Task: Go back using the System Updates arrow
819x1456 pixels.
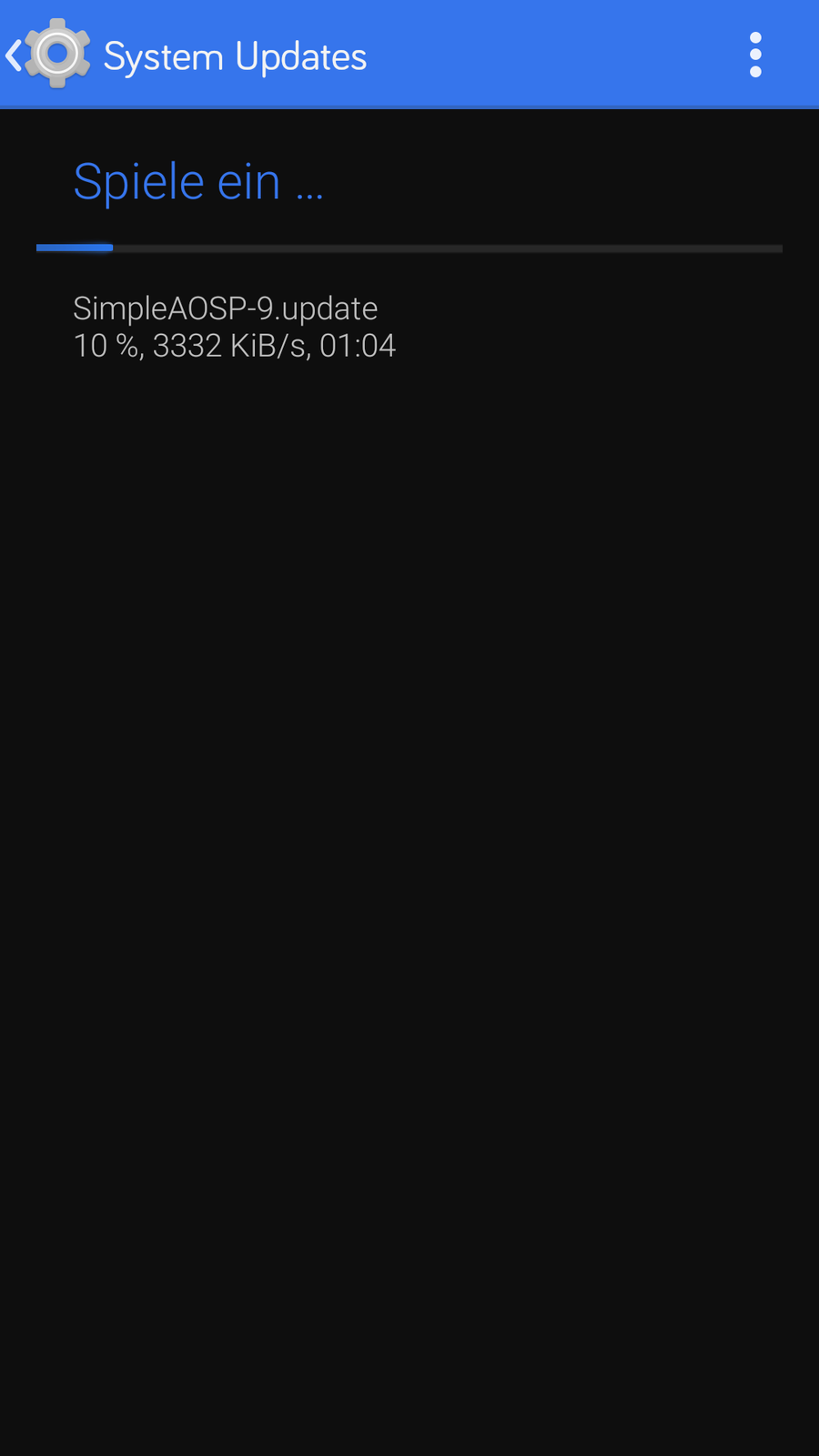Action: [x=16, y=56]
